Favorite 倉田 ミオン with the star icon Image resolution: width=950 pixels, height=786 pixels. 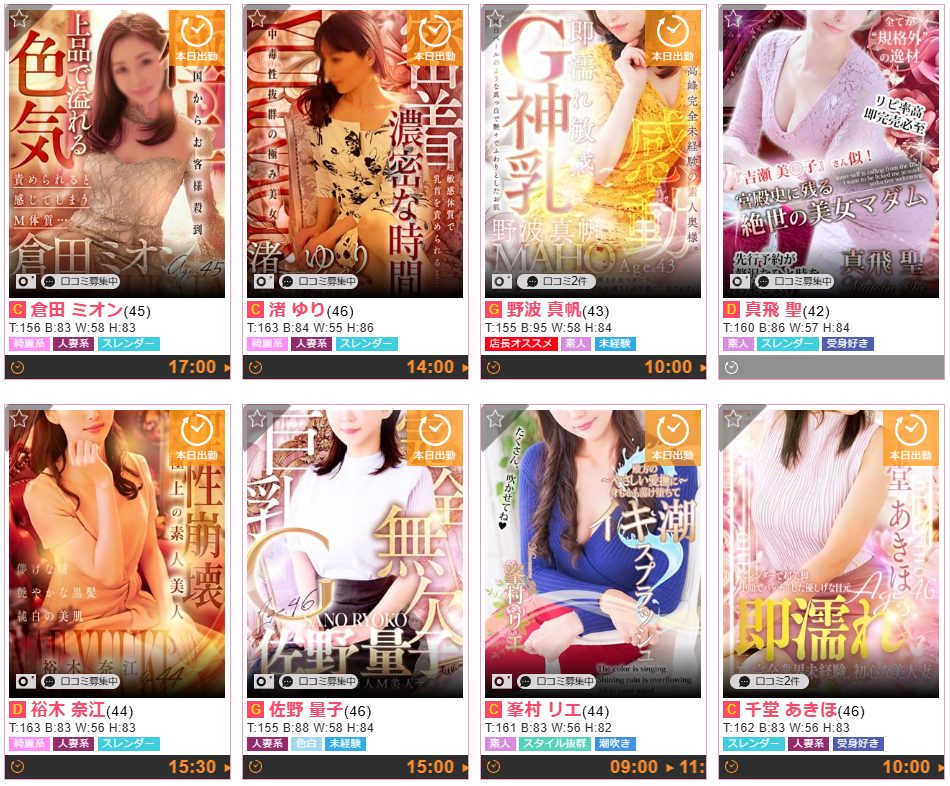[x=18, y=19]
